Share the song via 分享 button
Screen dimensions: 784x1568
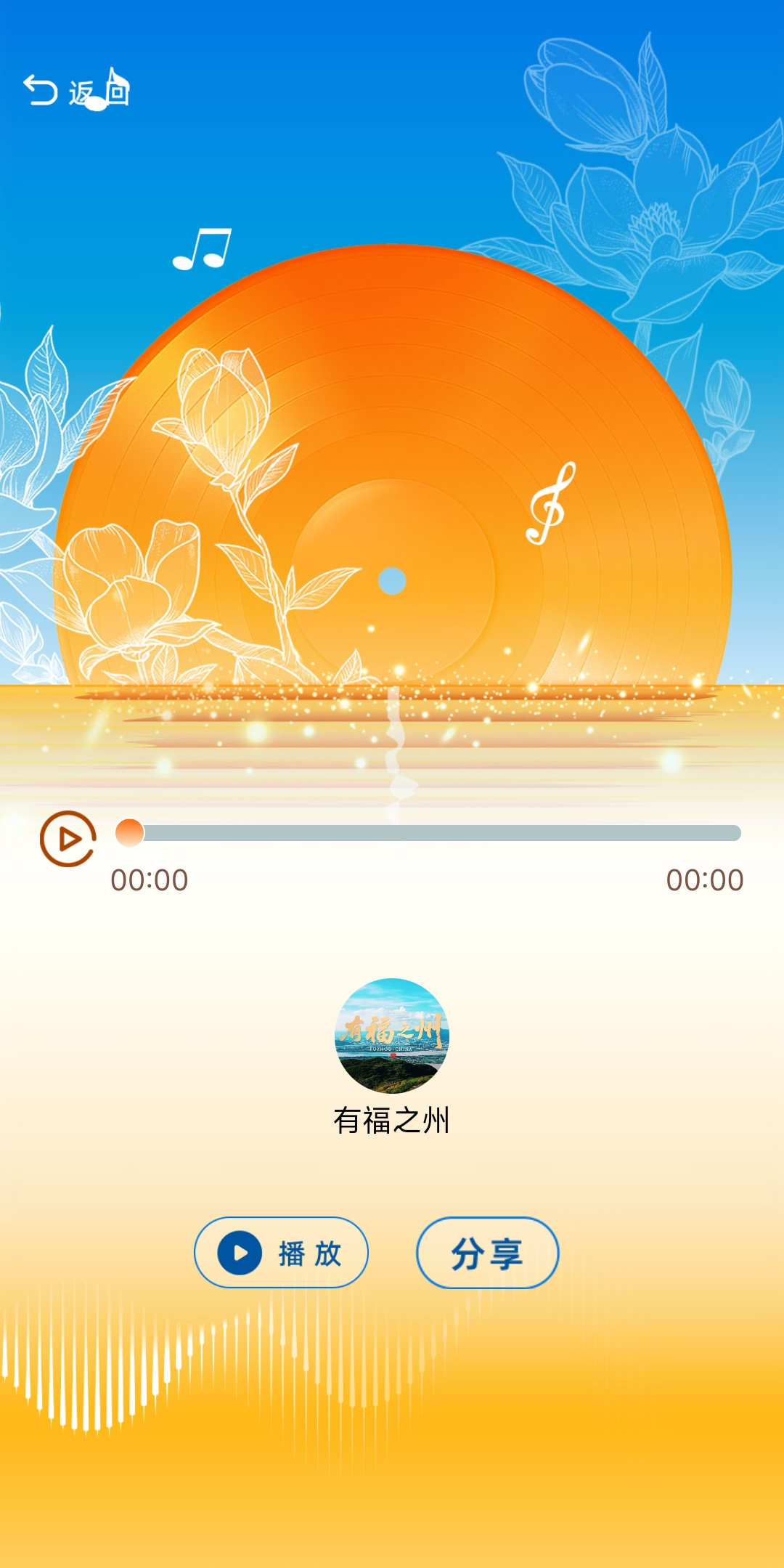click(487, 1253)
